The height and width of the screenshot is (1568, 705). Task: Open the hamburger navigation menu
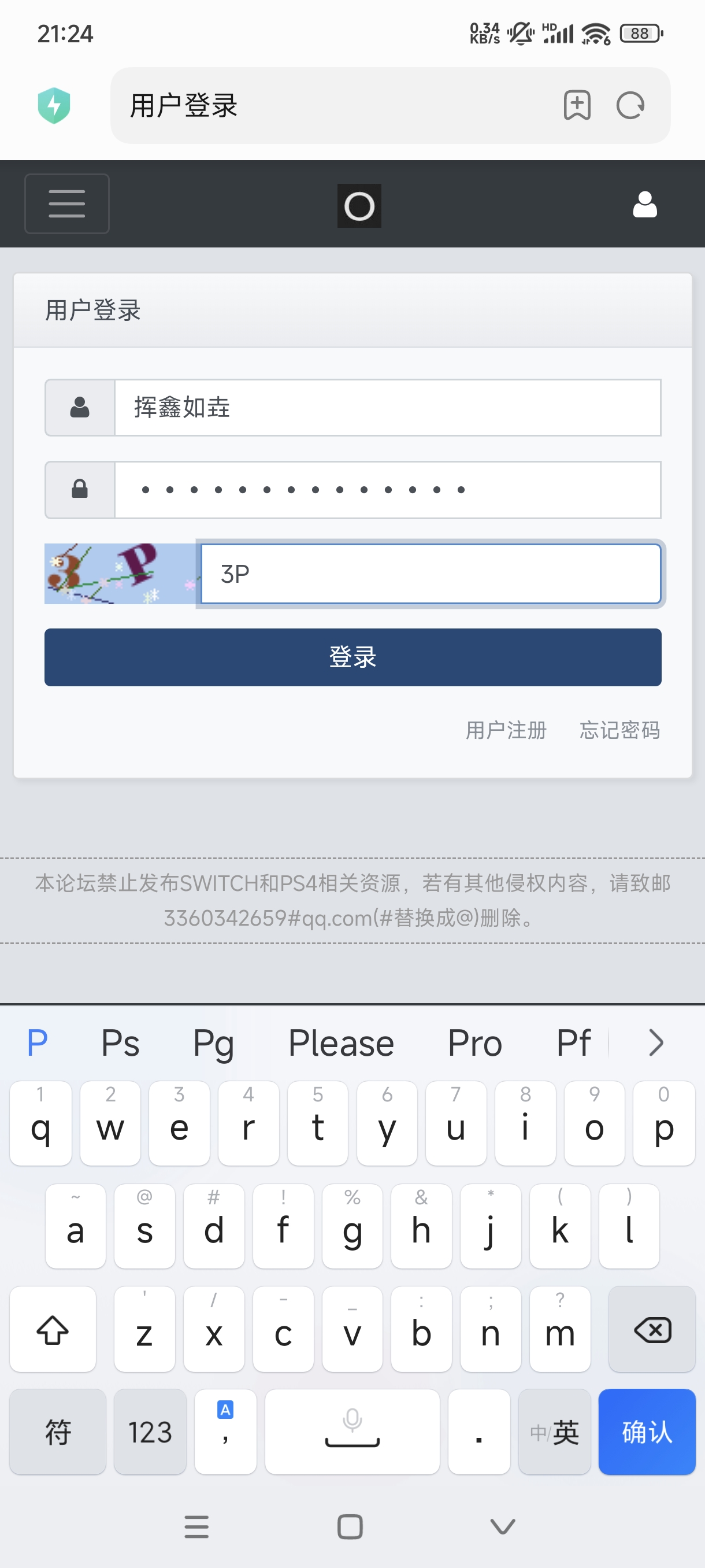point(67,204)
